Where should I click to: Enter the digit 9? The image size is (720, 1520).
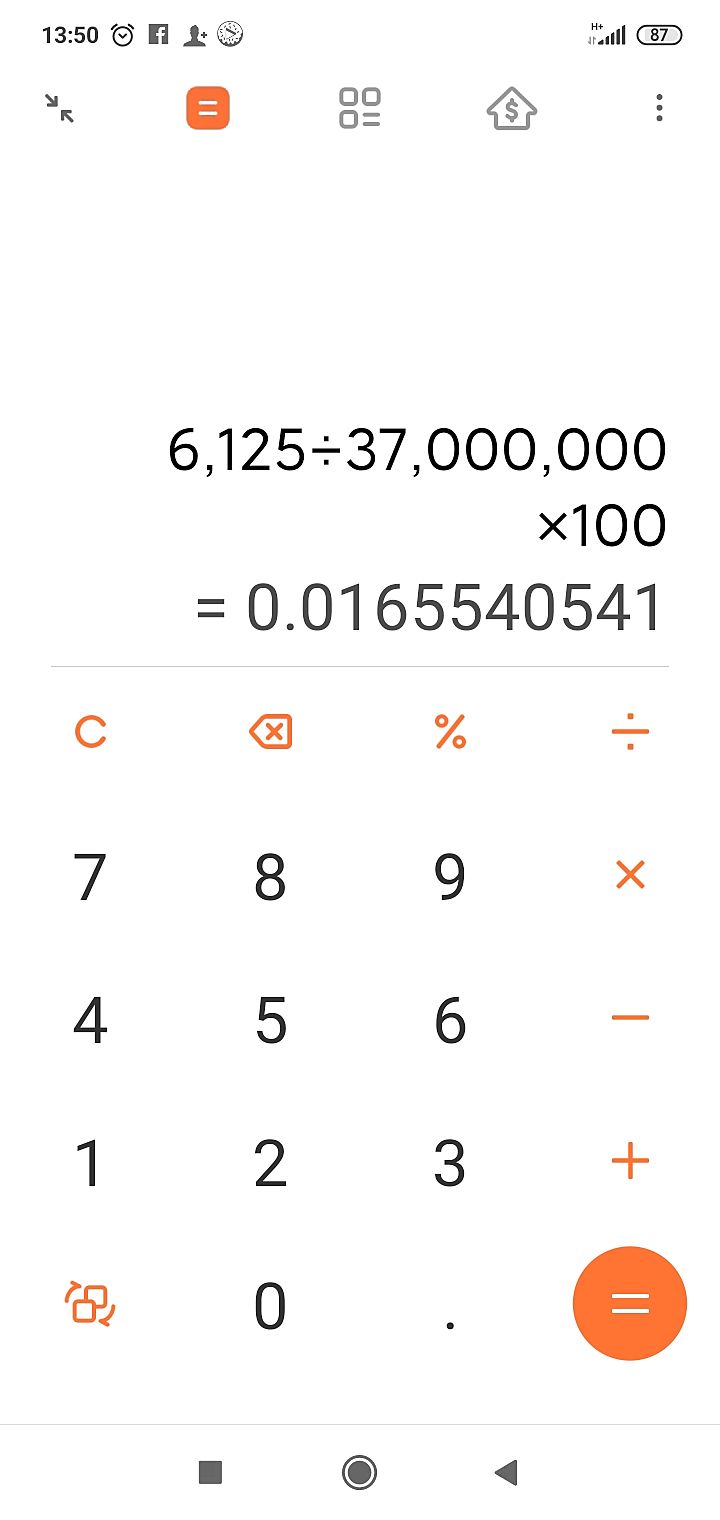(450, 877)
